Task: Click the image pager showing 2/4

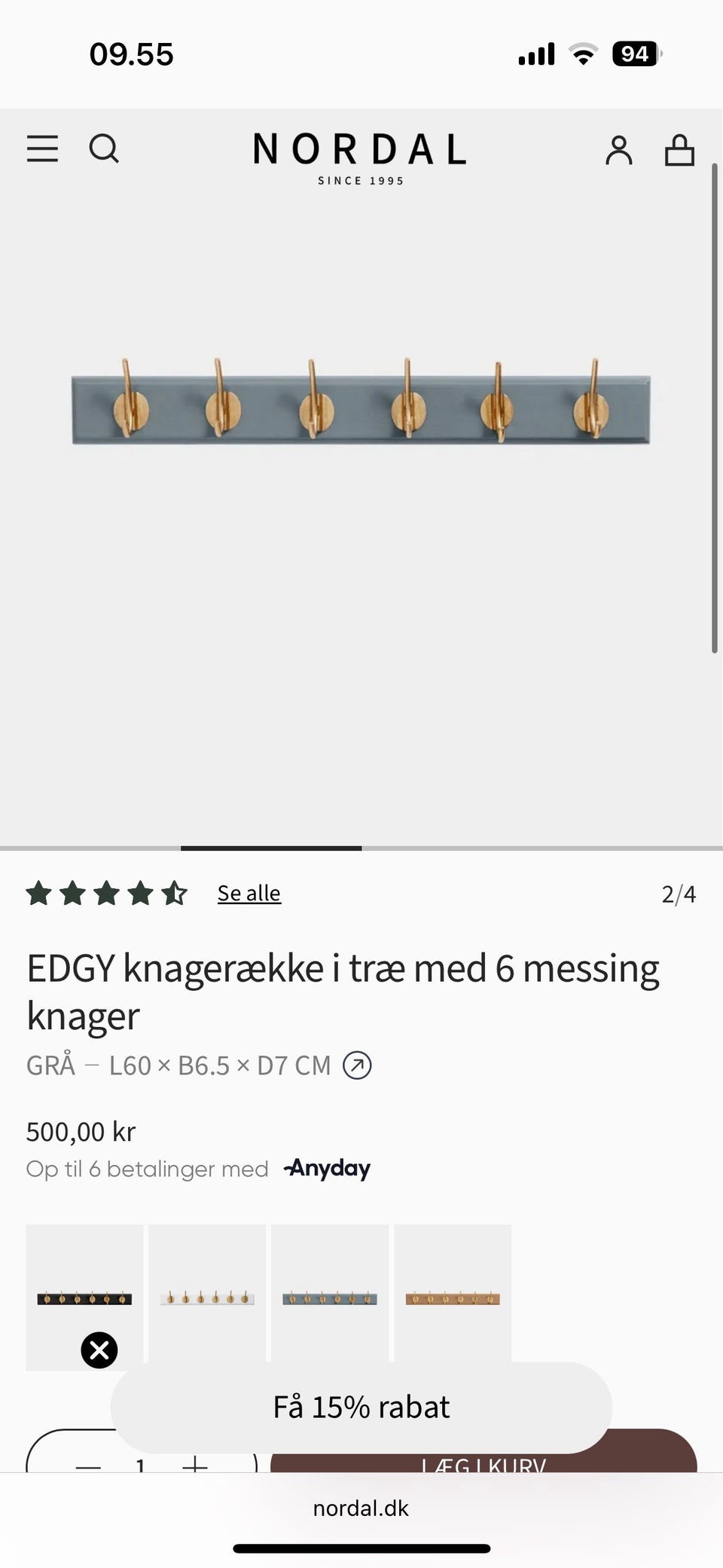Action: 679,894
